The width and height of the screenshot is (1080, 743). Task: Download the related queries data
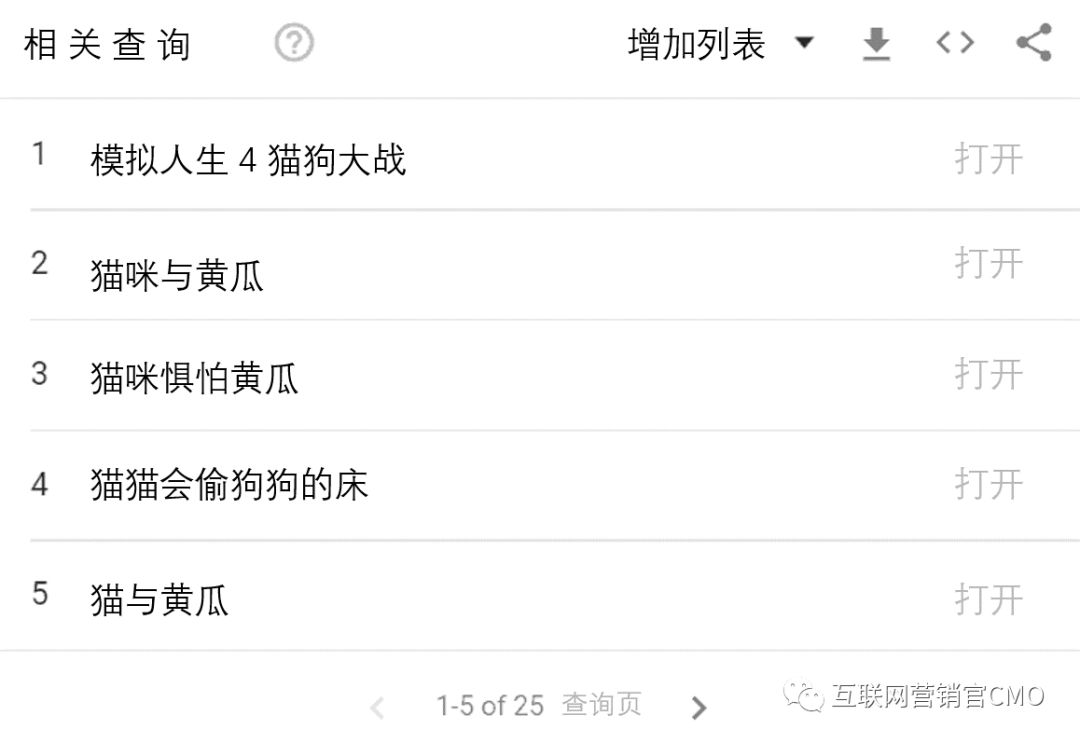coord(876,44)
